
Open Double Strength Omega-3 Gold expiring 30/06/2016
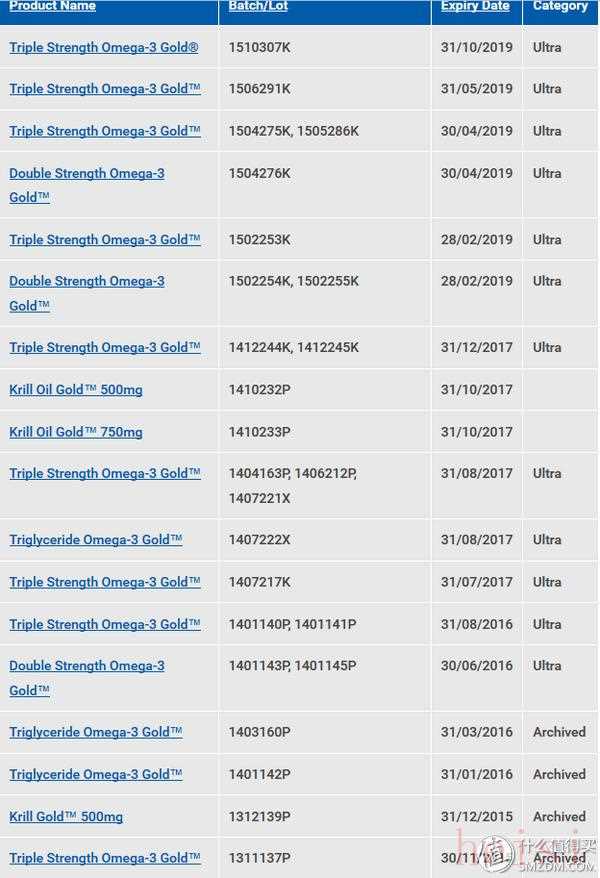click(x=87, y=666)
